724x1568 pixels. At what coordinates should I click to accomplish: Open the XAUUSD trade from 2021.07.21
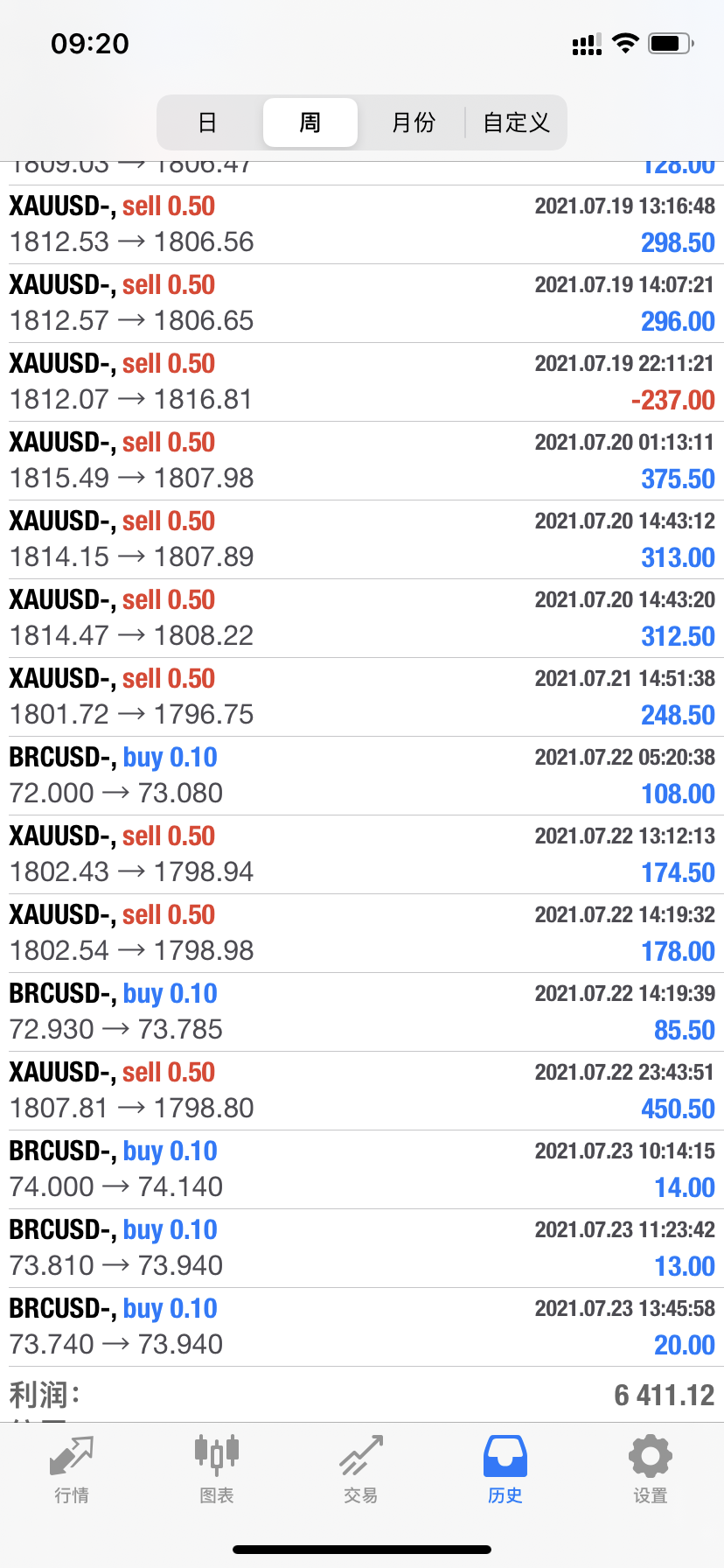click(x=362, y=697)
